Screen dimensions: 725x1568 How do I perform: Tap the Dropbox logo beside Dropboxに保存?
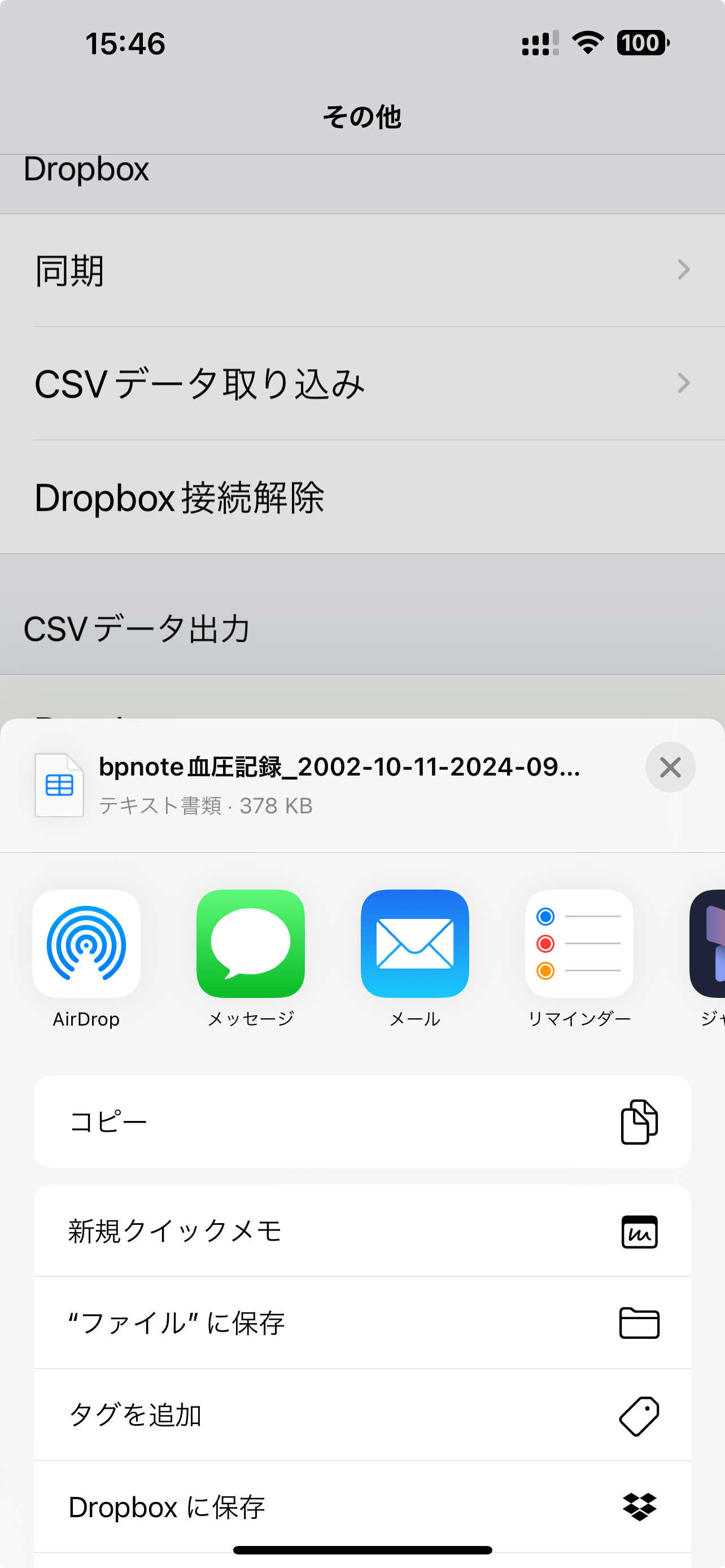click(639, 1507)
